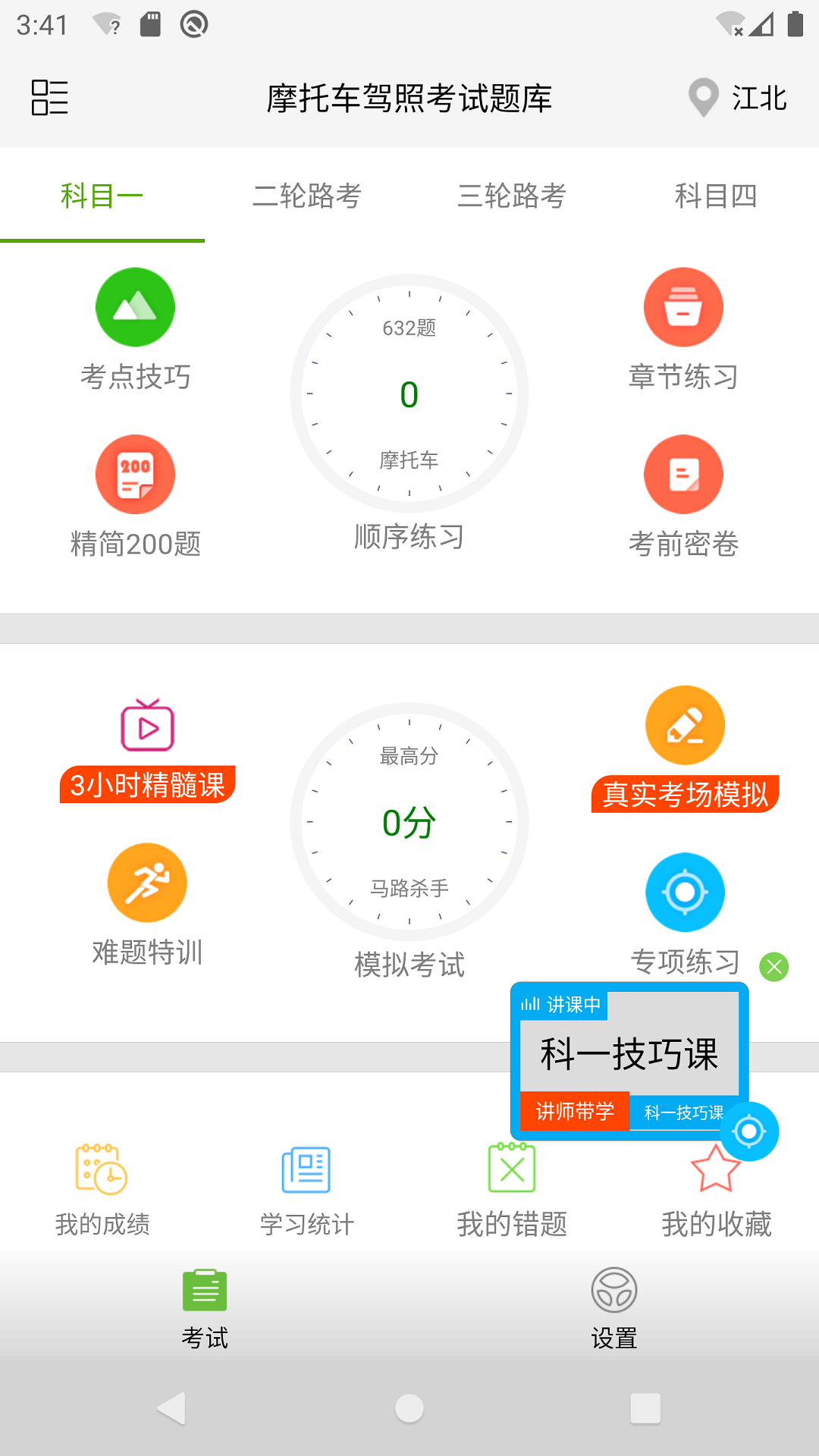Switch to the 二轮路考 tab
Viewport: 819px width, 1456px height.
(307, 196)
